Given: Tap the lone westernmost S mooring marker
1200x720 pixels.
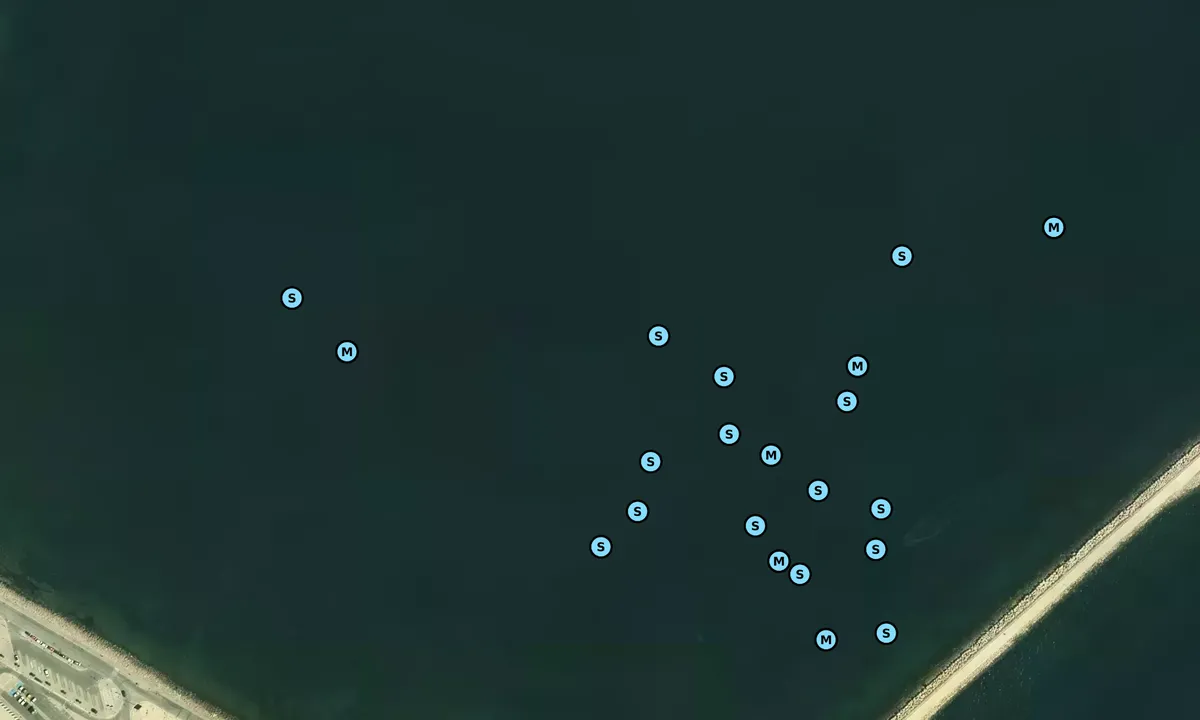Looking at the screenshot, I should [292, 298].
